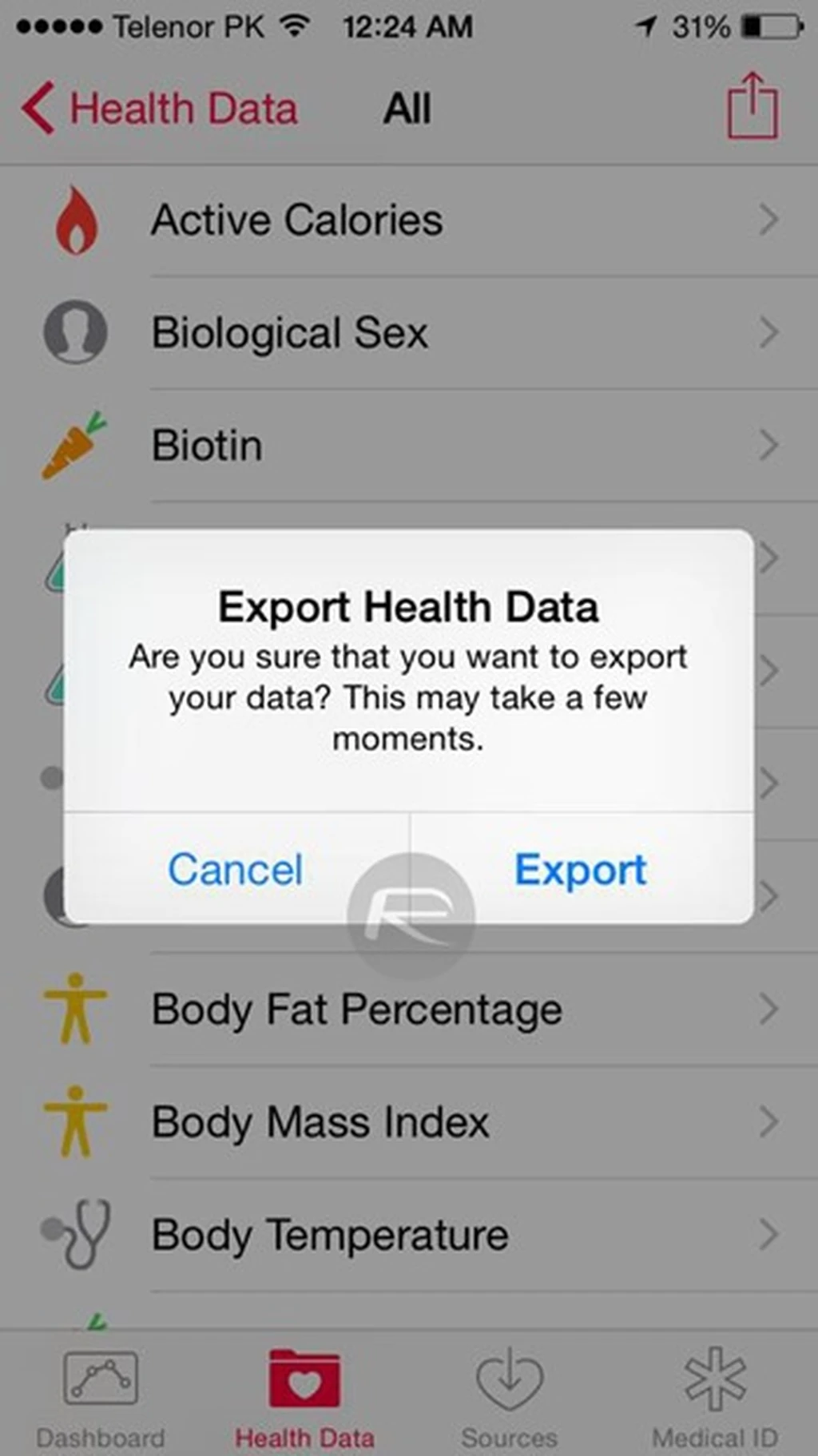The height and width of the screenshot is (1456, 818).
Task: Open Biological Sex row
Action: pos(407,332)
